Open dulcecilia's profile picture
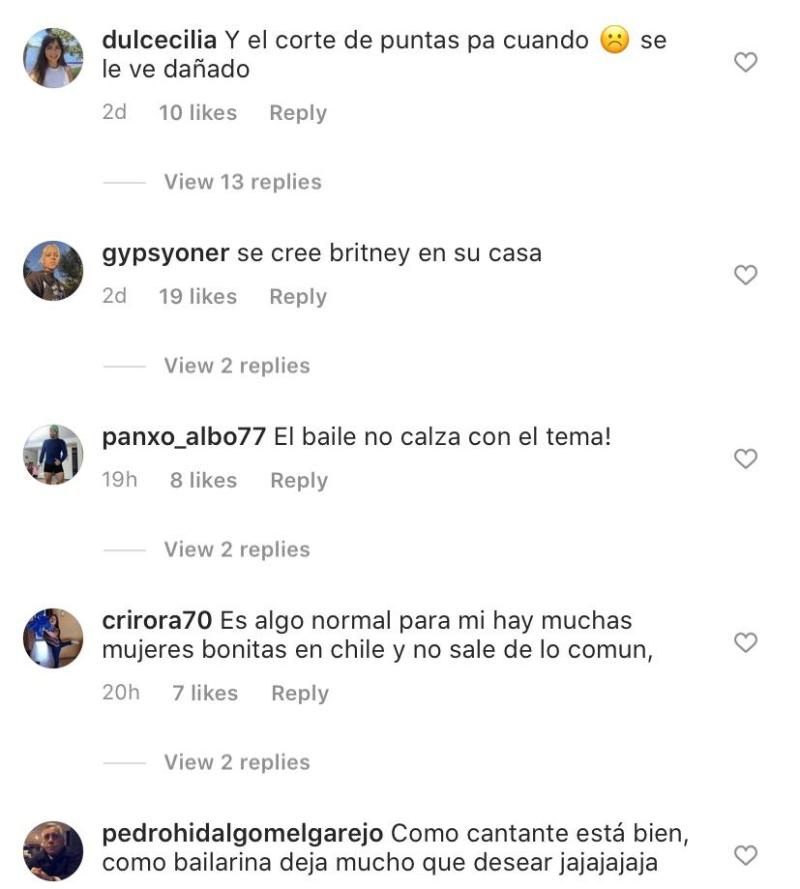 tap(53, 58)
